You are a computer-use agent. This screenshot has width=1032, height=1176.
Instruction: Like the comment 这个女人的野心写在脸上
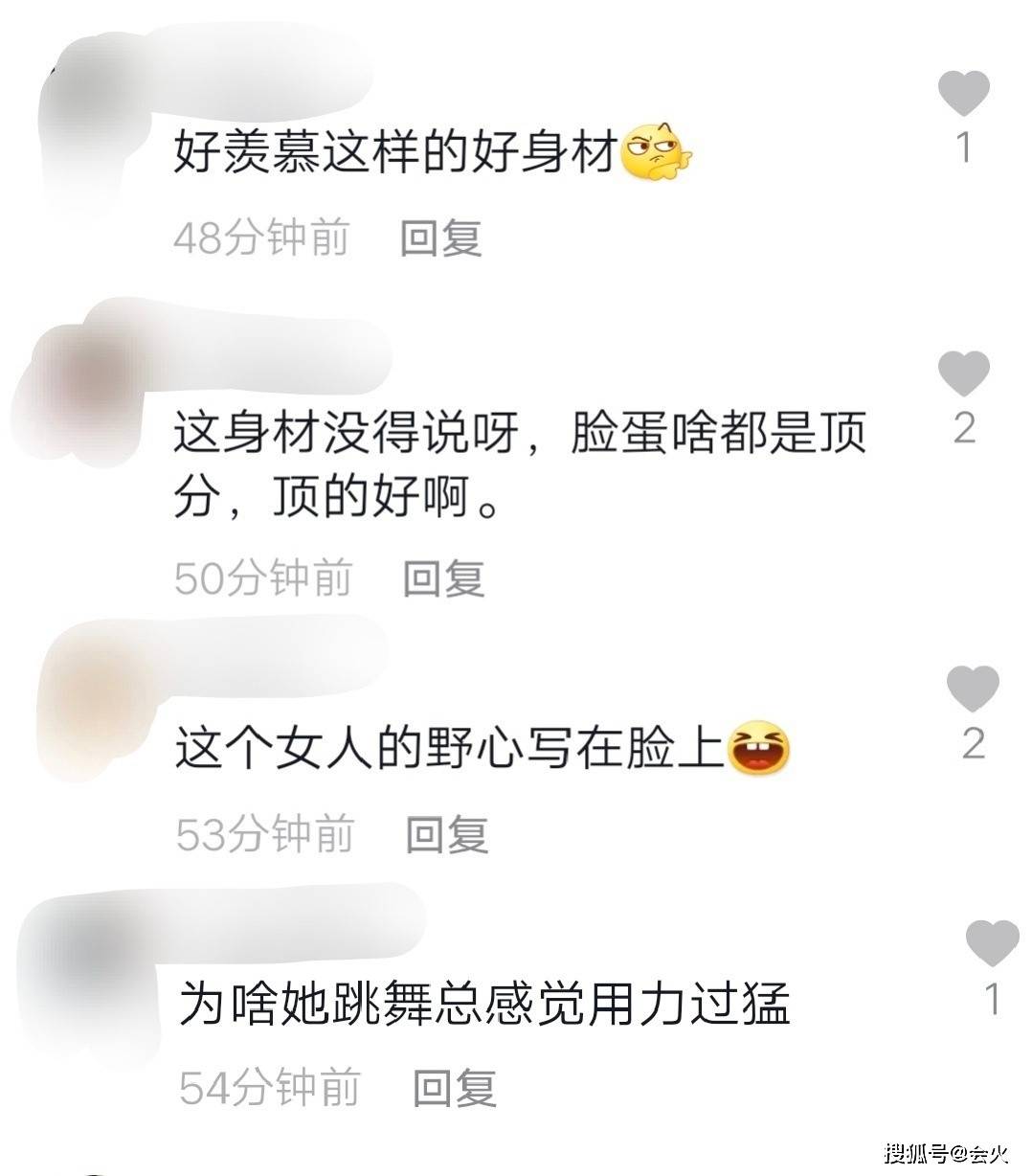tap(973, 689)
